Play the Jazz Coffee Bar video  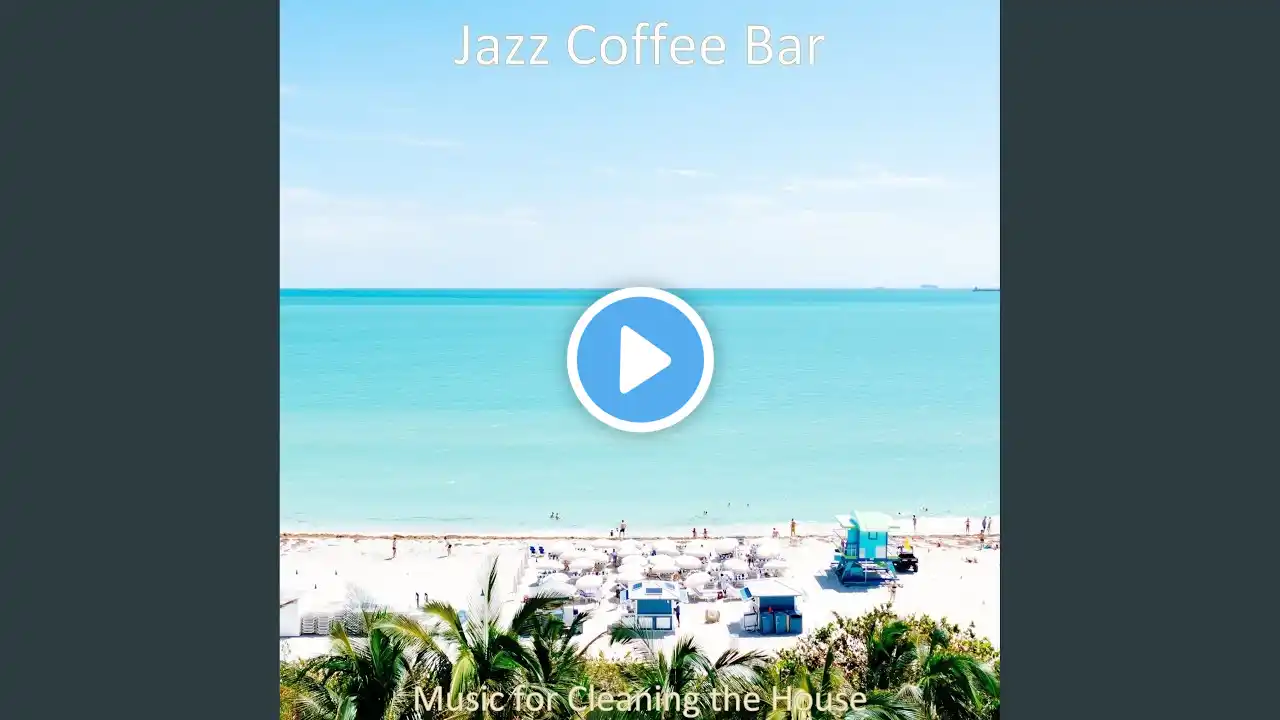pyautogui.click(x=640, y=359)
